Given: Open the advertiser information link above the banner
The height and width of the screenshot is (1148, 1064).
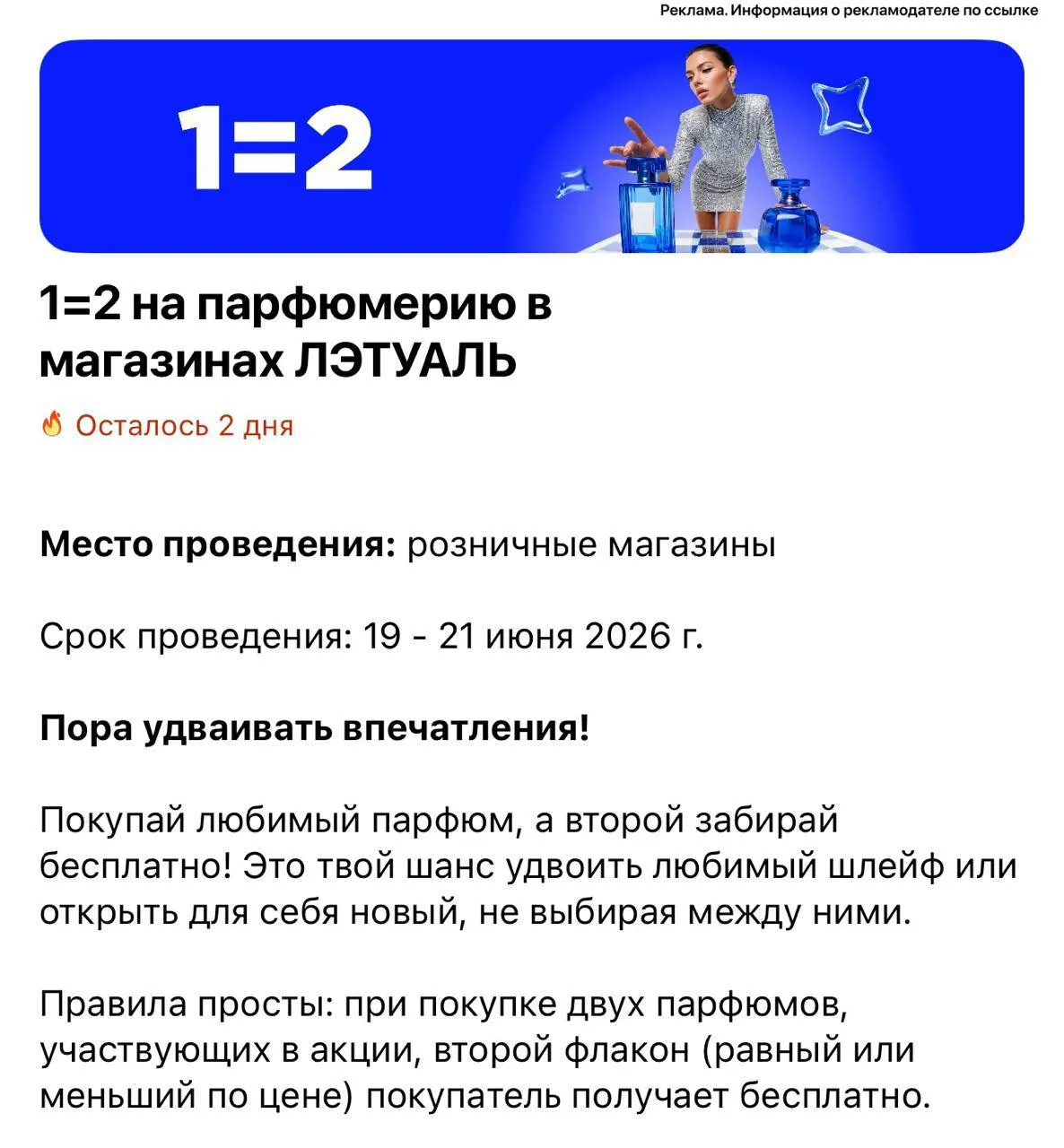Looking at the screenshot, I should click(849, 11).
